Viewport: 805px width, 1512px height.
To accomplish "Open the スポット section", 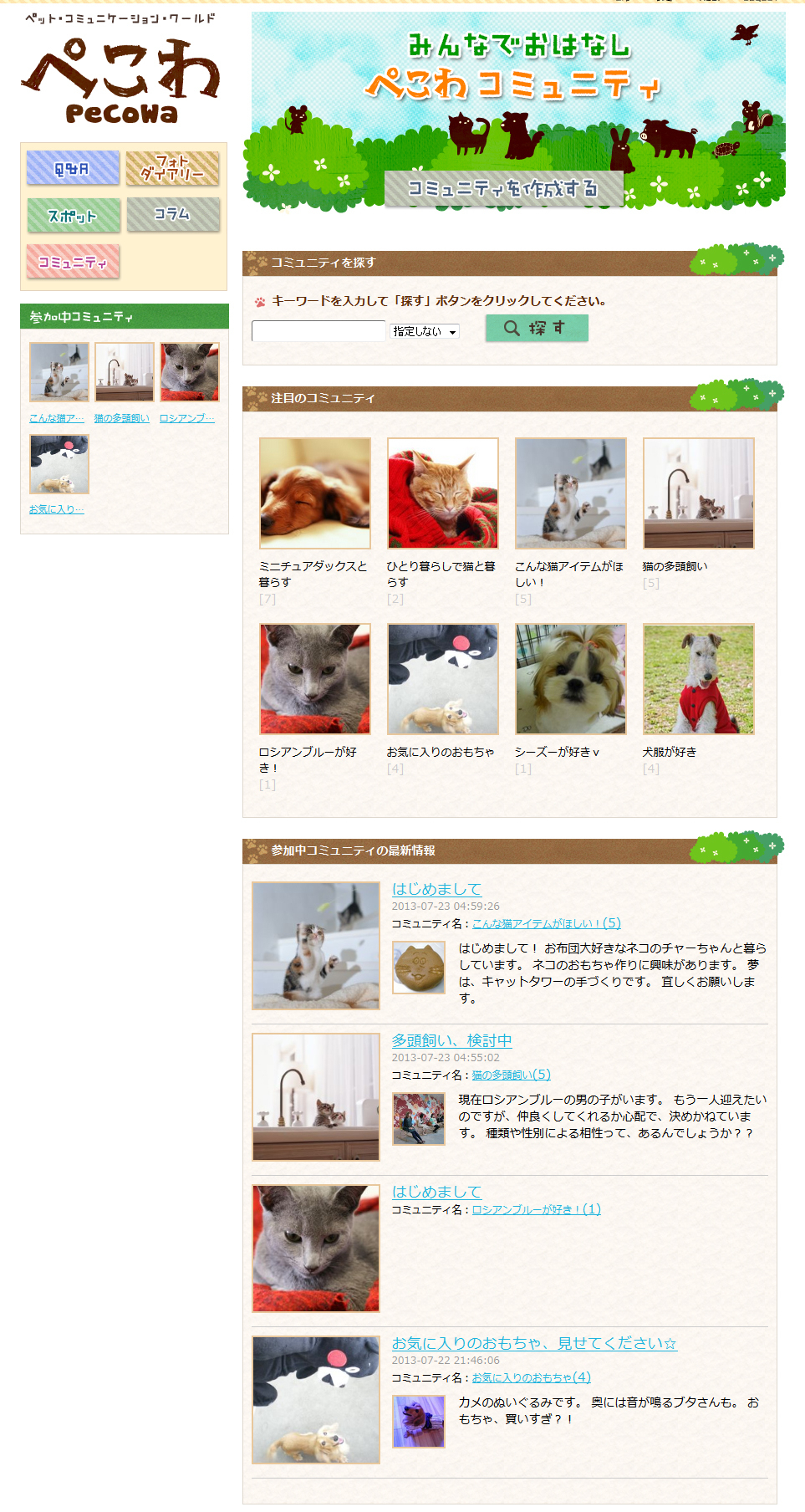I will click(73, 215).
